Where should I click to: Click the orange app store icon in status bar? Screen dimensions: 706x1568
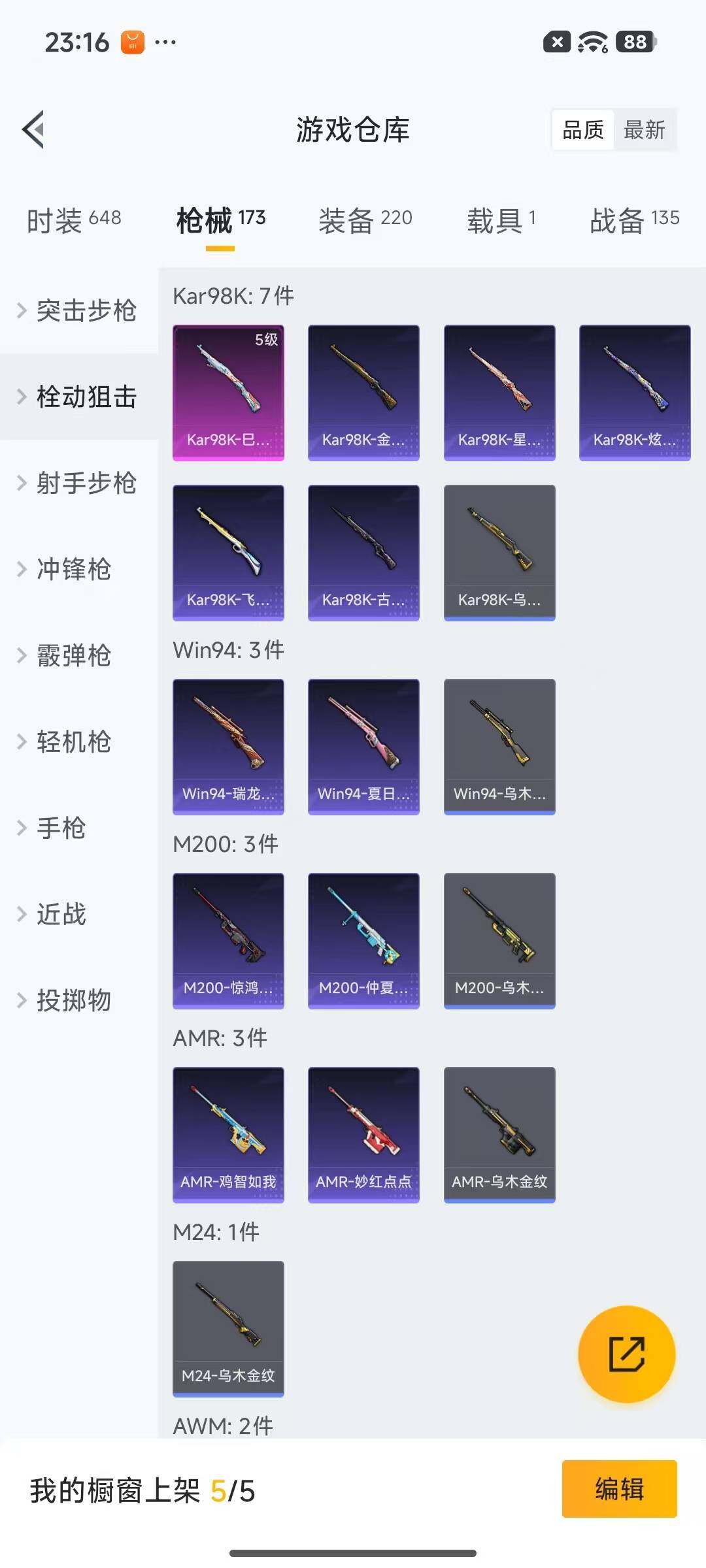click(132, 42)
